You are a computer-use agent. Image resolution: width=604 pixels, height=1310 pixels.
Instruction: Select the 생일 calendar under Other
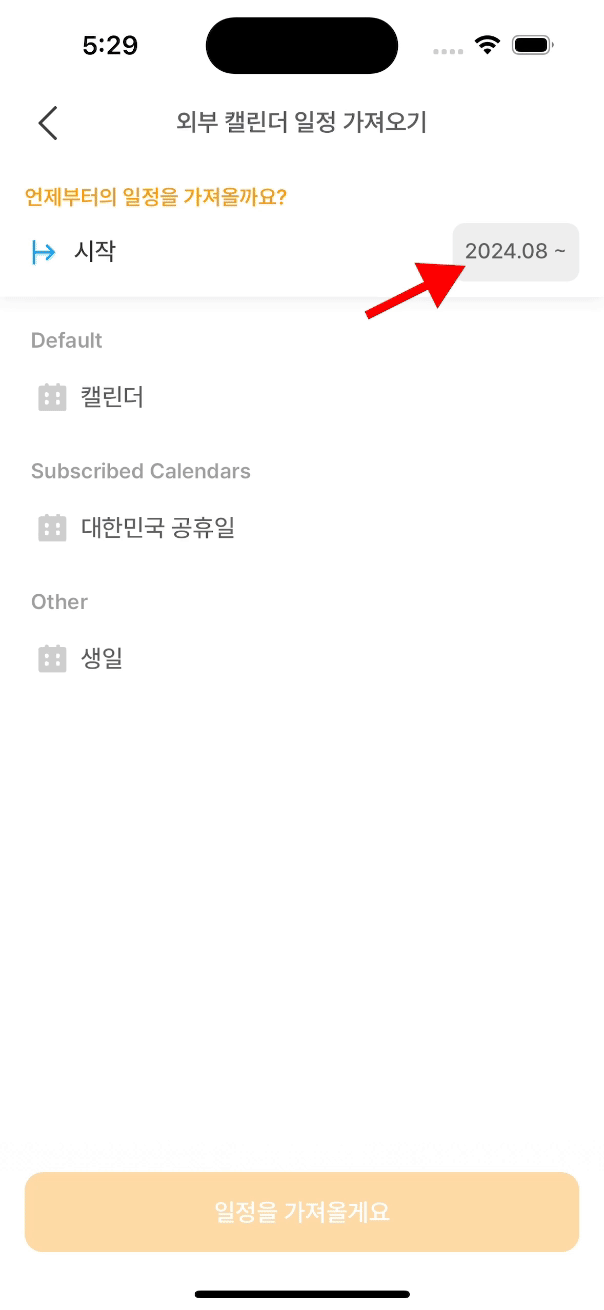tap(101, 659)
